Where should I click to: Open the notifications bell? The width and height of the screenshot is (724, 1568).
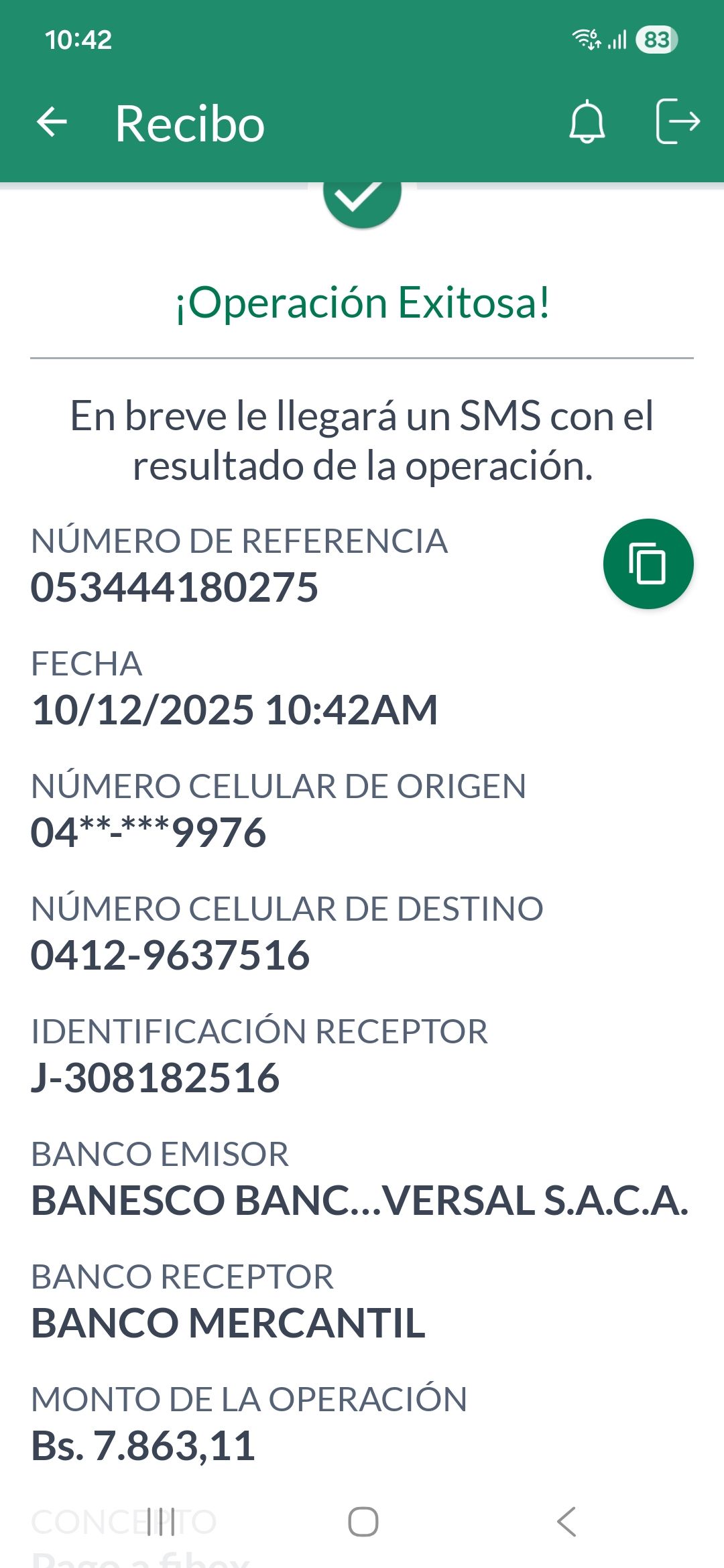pos(587,122)
